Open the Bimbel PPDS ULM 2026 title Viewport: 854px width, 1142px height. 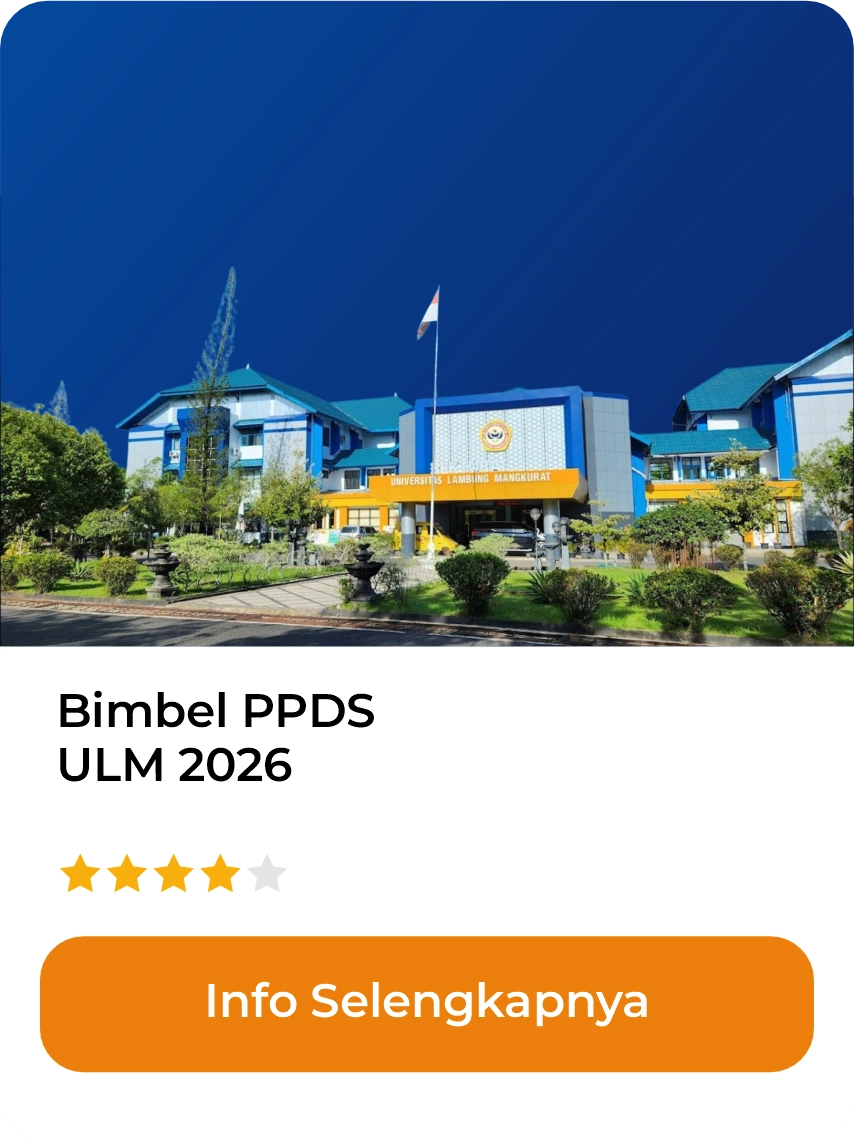click(x=215, y=714)
